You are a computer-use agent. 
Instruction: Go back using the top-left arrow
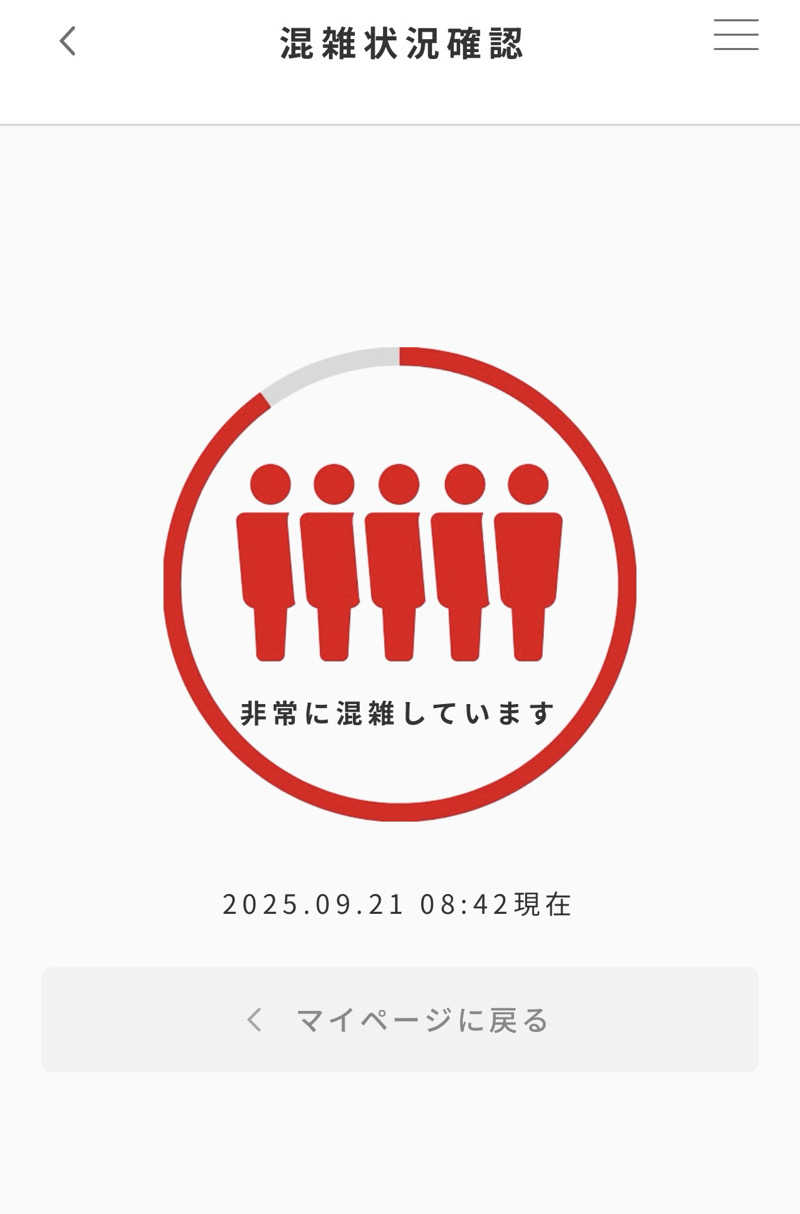pos(67,41)
